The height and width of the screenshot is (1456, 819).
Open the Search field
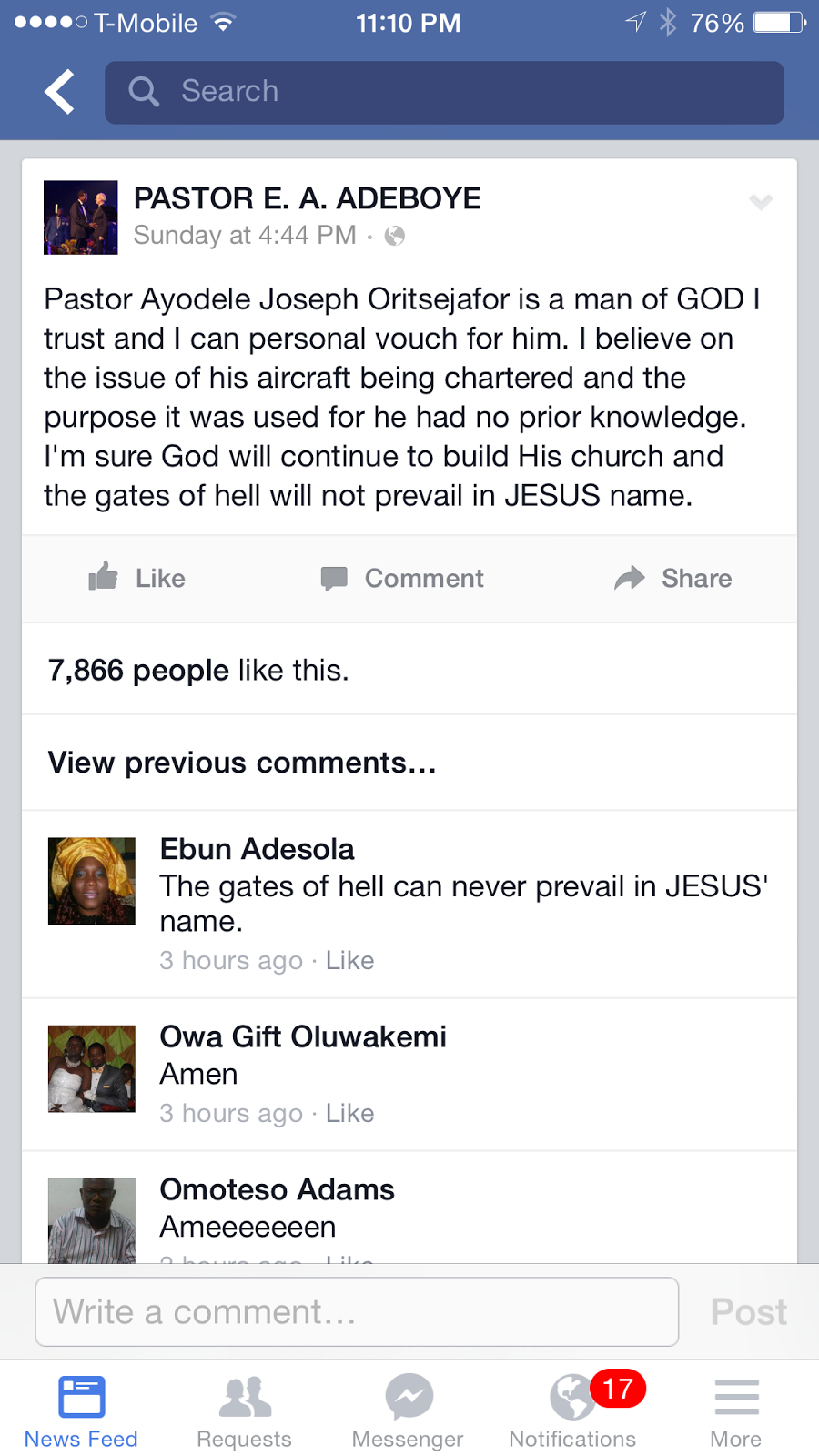[x=444, y=93]
